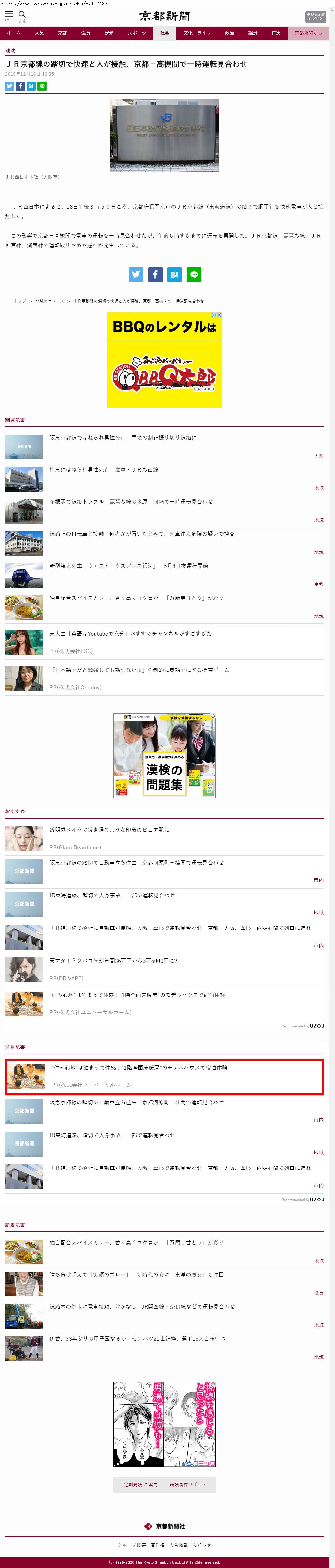
Task: Open article 彦根駅で線路トラブル
Action: [131, 501]
